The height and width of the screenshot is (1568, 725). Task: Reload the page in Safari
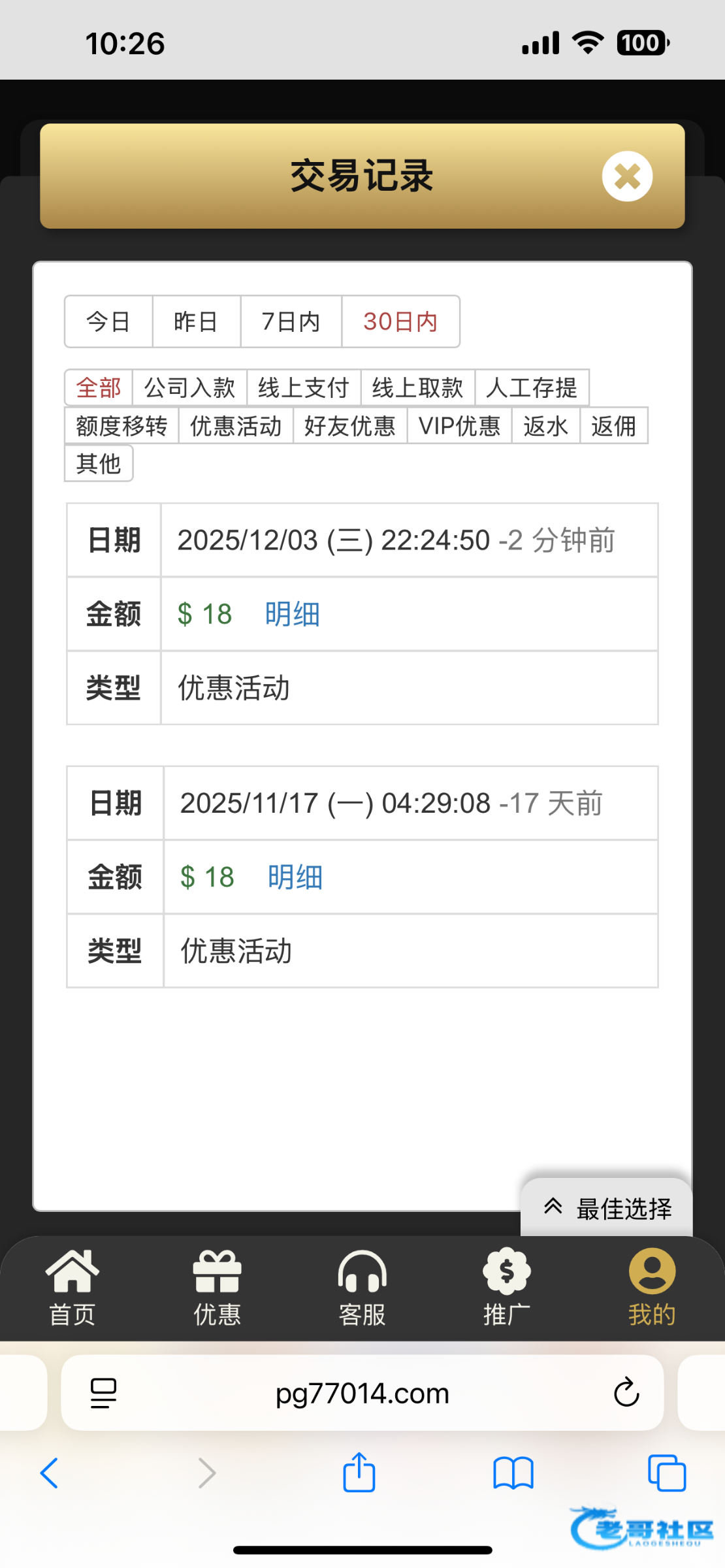pos(626,1392)
